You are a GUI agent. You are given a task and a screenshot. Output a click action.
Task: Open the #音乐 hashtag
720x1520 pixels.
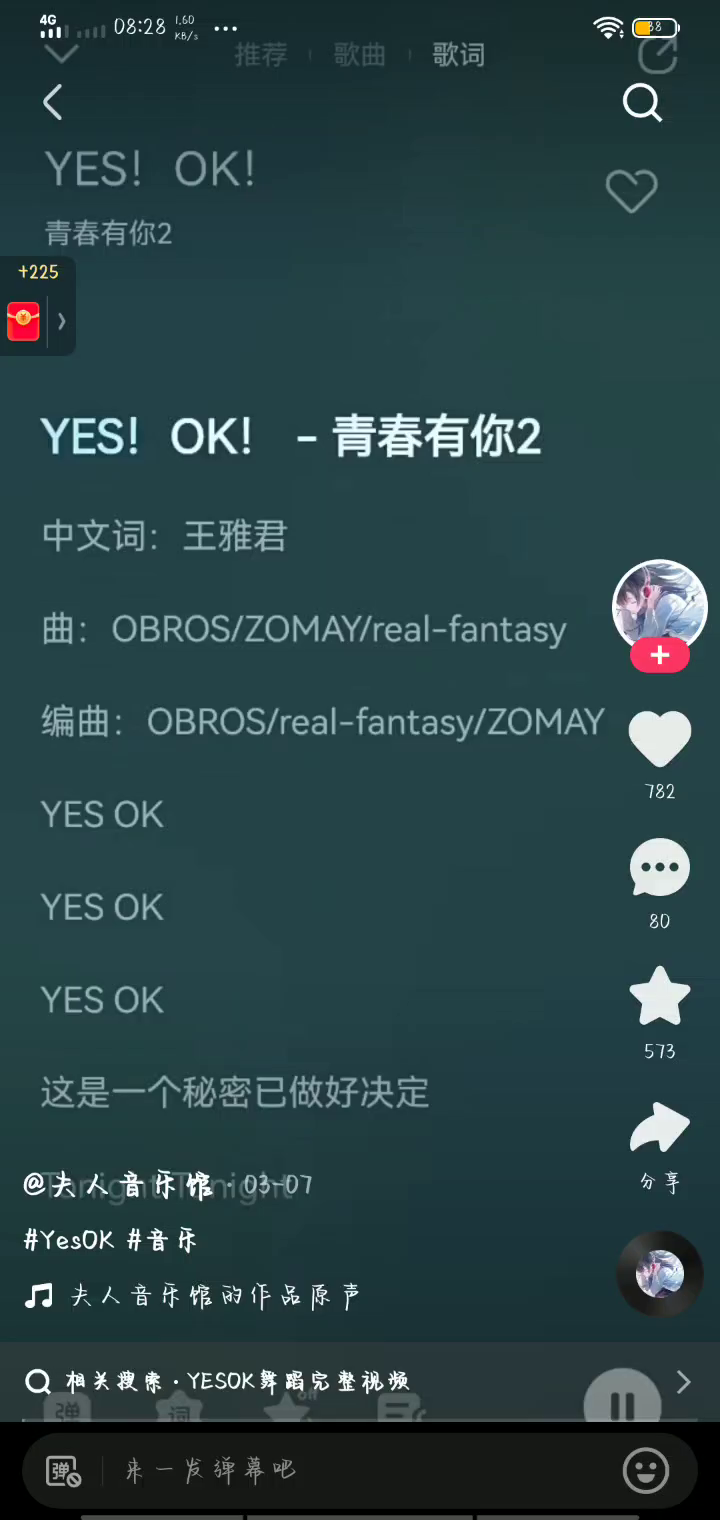tap(162, 1240)
